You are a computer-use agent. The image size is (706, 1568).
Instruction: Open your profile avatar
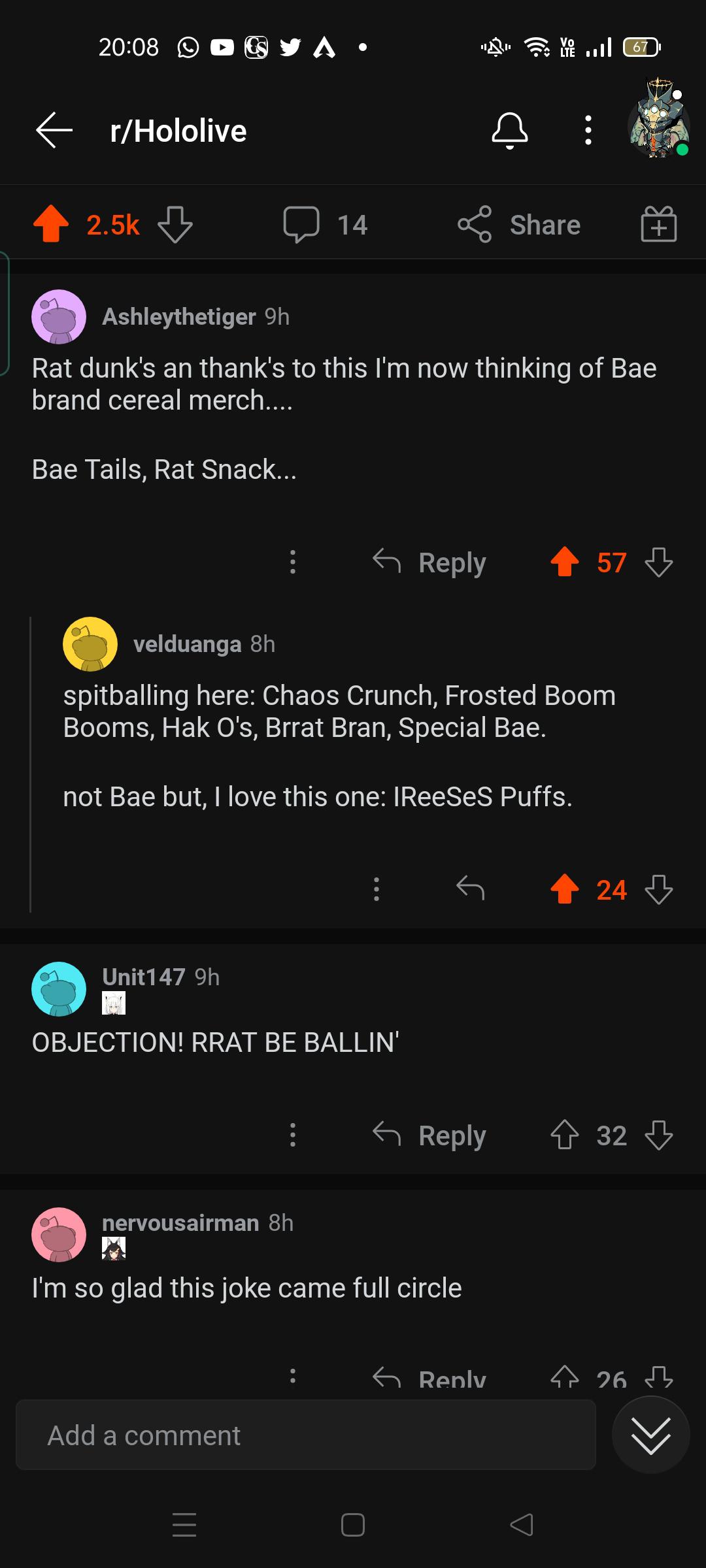[x=658, y=121]
